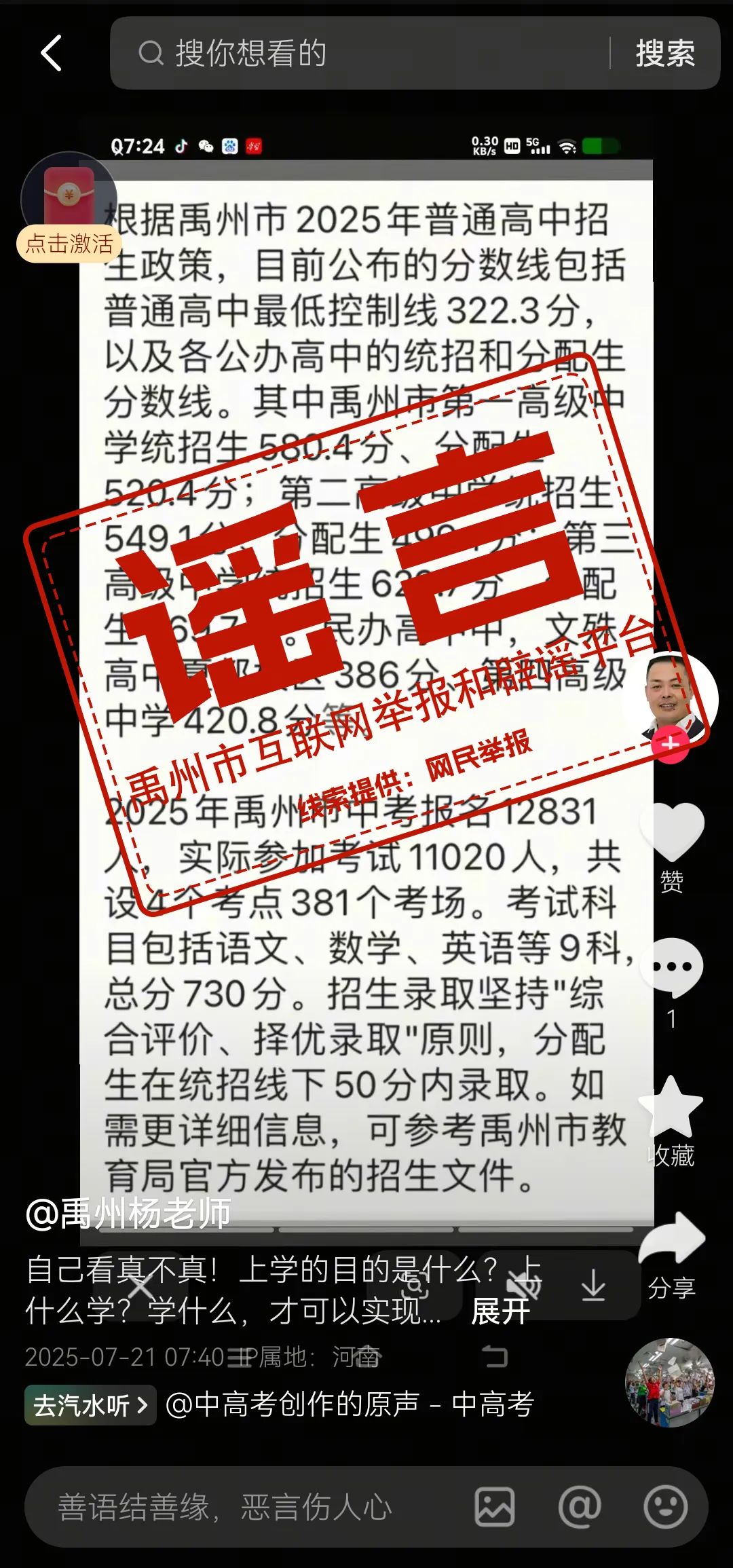Open the search field 搜你想看的
Viewport: 733px width, 1568px height.
(366, 53)
